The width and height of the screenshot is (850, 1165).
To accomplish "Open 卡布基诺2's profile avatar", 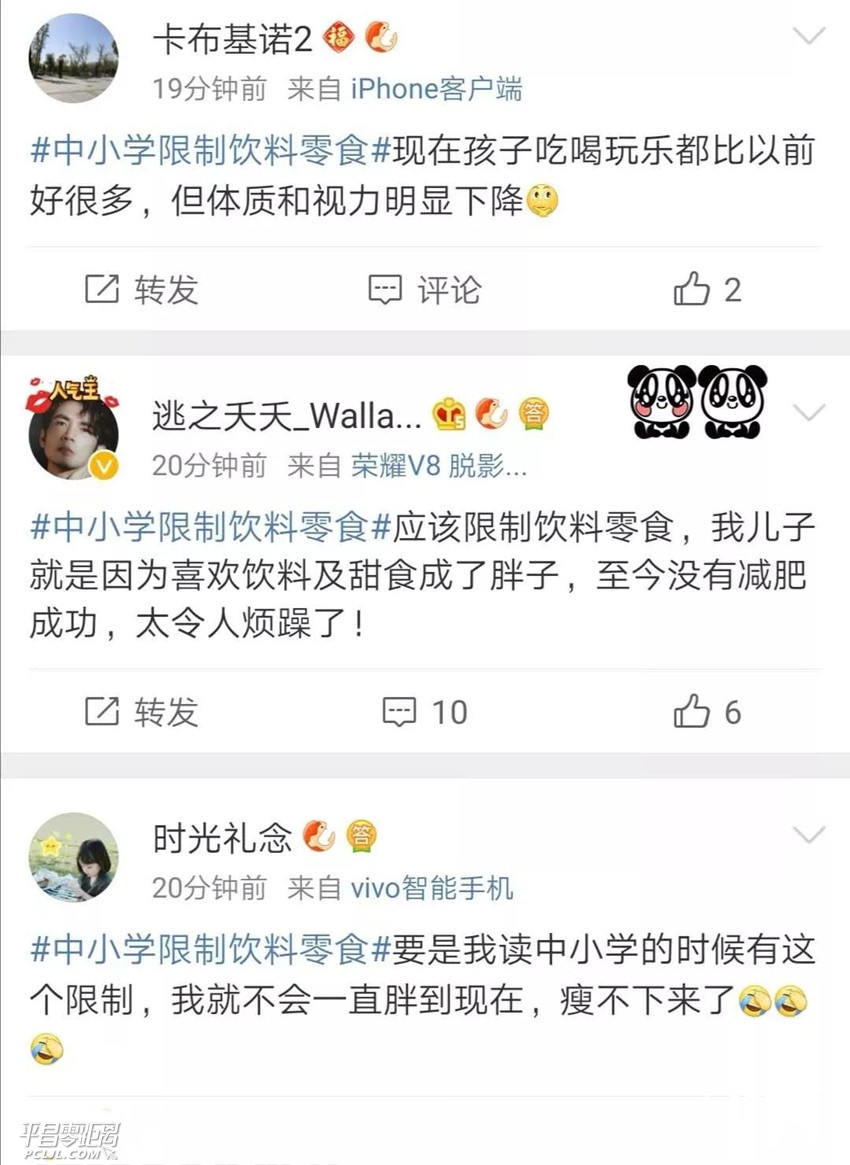I will (x=73, y=58).
